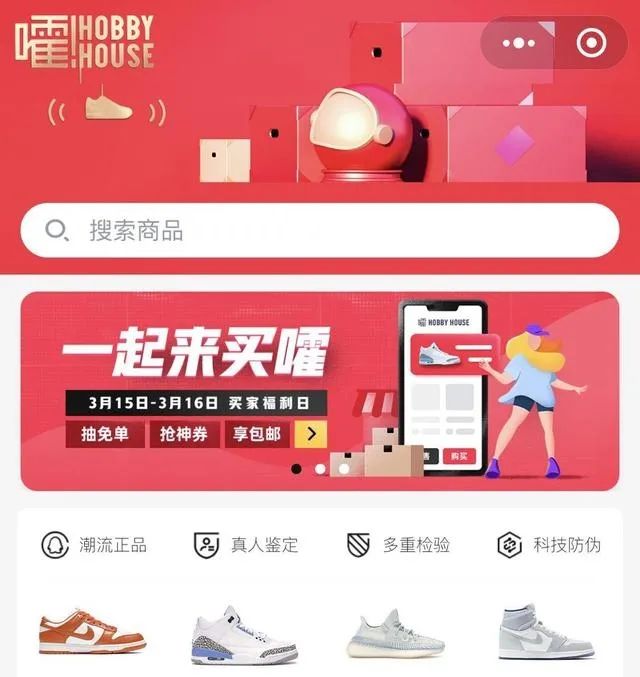Open the mini program three-dot menu

point(519,43)
